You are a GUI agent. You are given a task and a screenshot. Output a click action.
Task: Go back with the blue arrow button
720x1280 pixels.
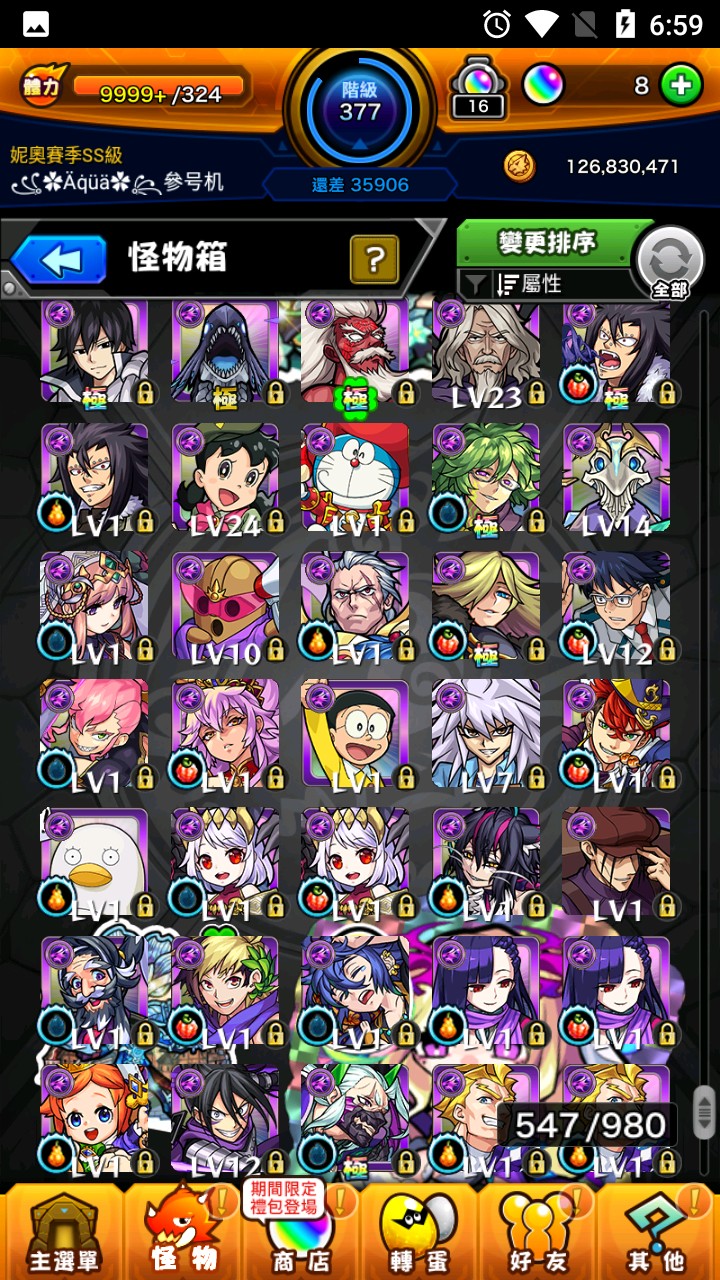pos(62,261)
